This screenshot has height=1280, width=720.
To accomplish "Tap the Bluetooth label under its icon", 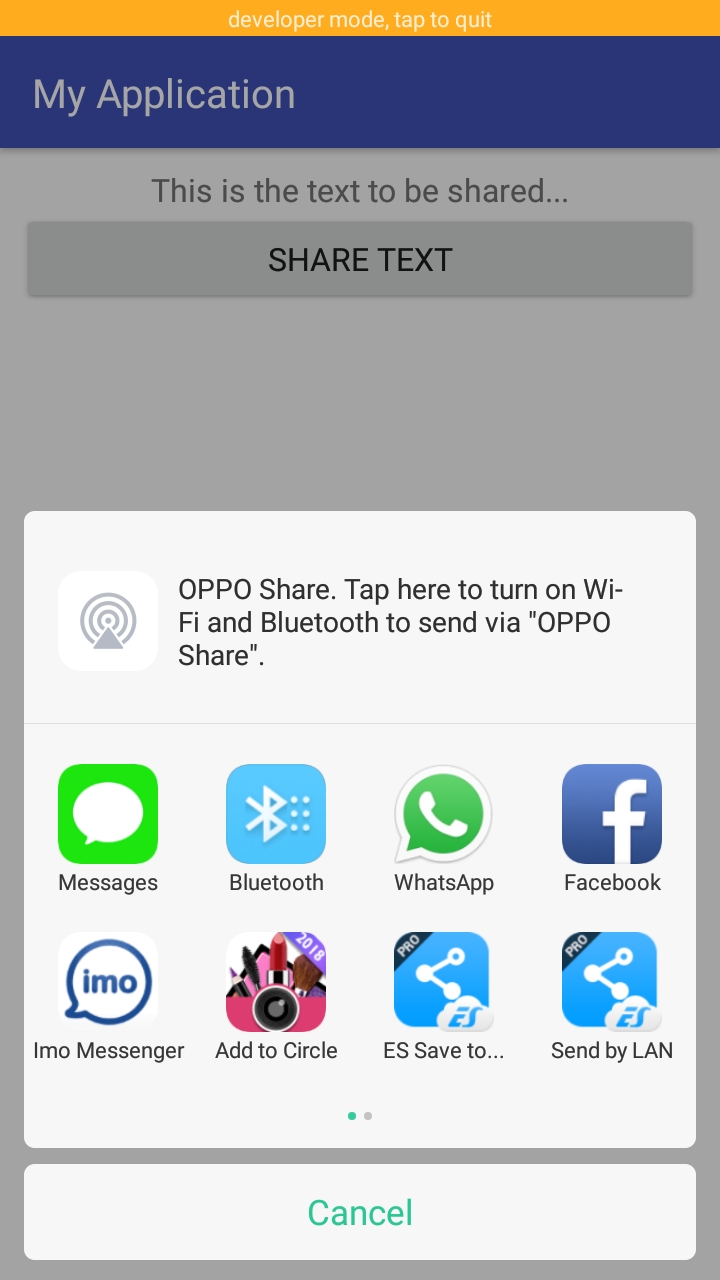I will [x=276, y=882].
